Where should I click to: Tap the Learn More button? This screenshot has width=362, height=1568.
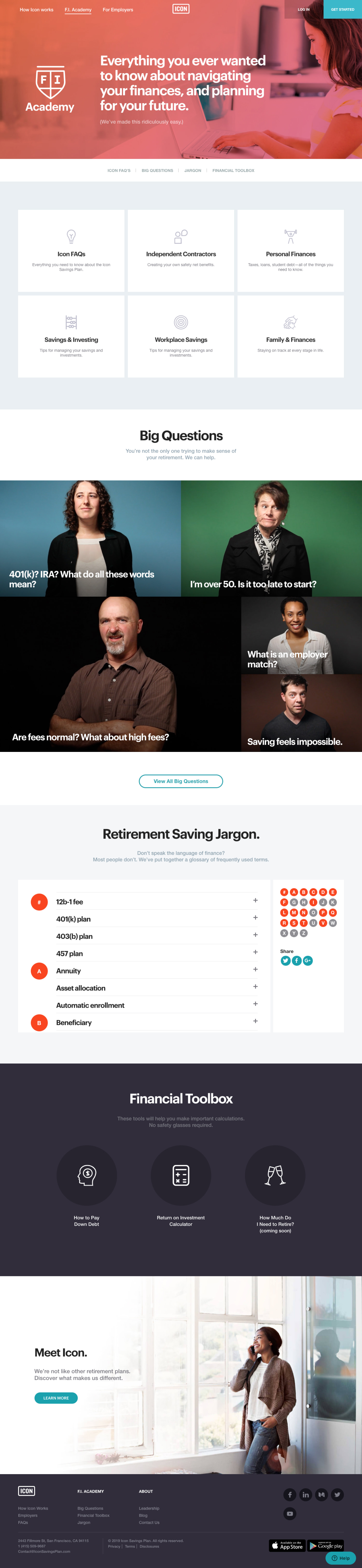tap(56, 1398)
